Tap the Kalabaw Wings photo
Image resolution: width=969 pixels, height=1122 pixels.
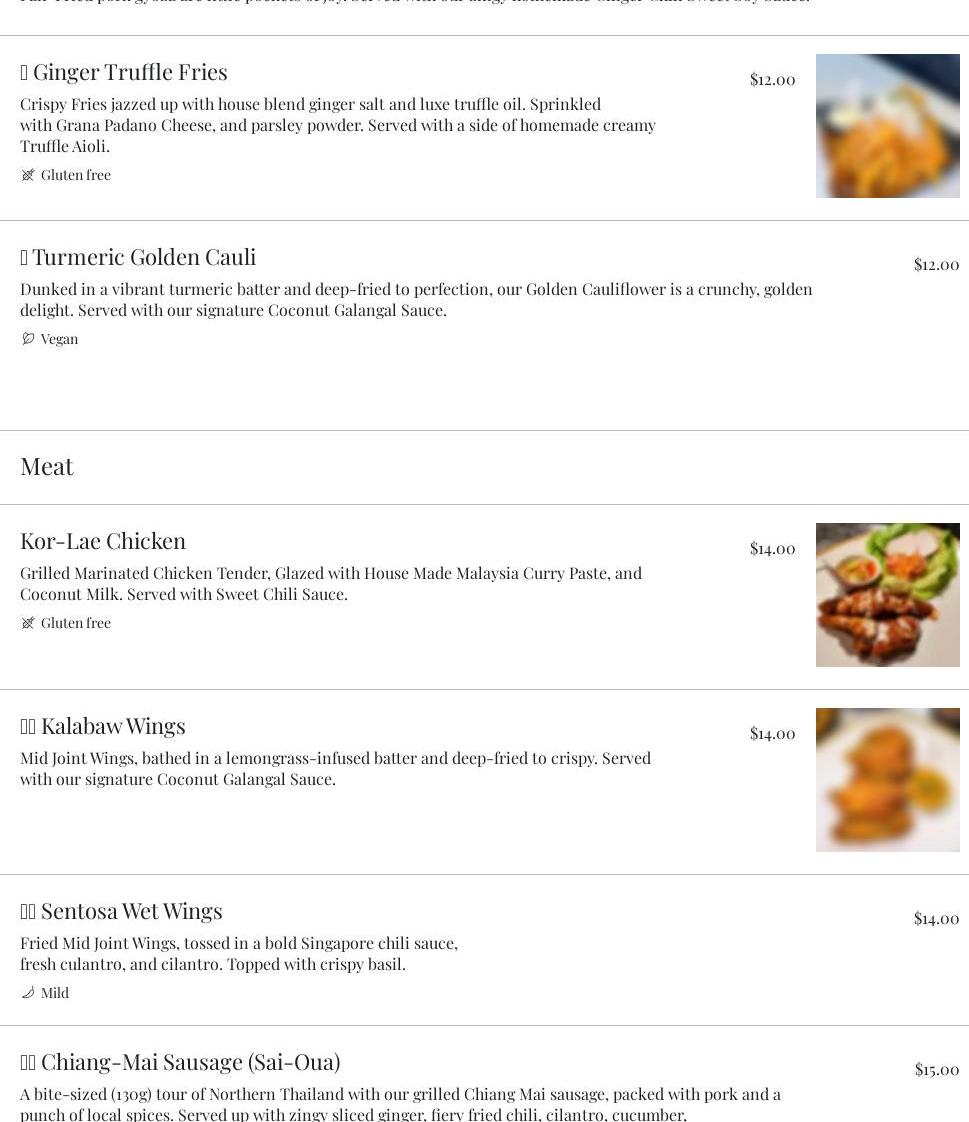coord(887,780)
